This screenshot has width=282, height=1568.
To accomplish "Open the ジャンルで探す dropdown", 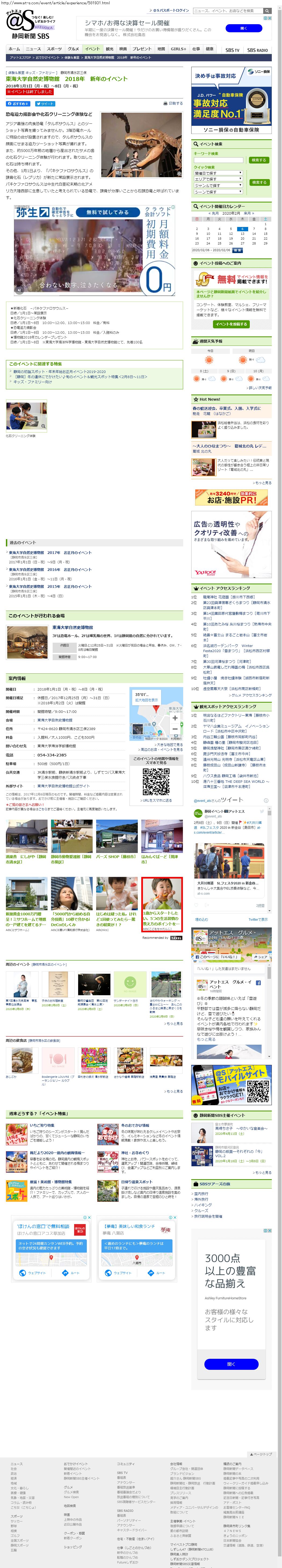I will 218,186.
